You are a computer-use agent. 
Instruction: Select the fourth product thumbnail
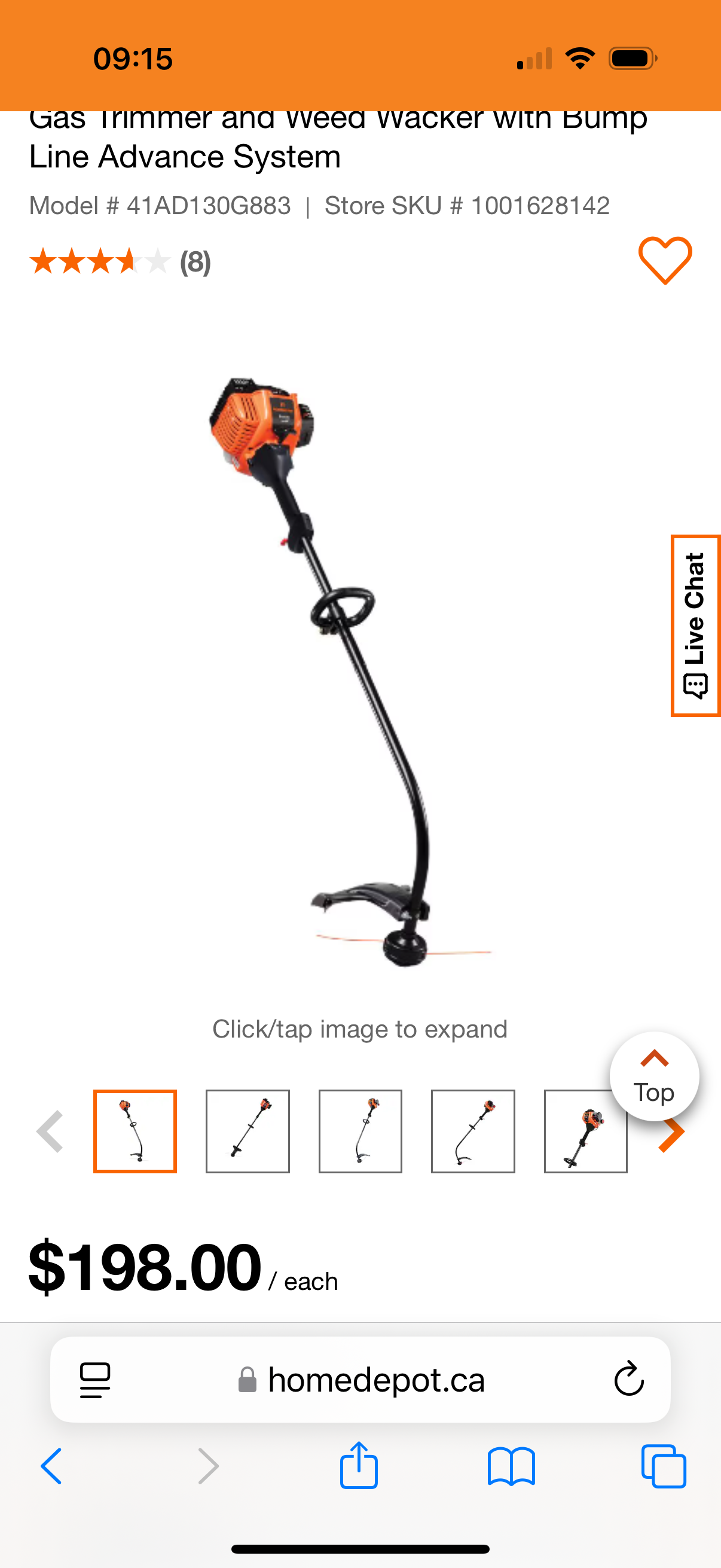point(473,1131)
